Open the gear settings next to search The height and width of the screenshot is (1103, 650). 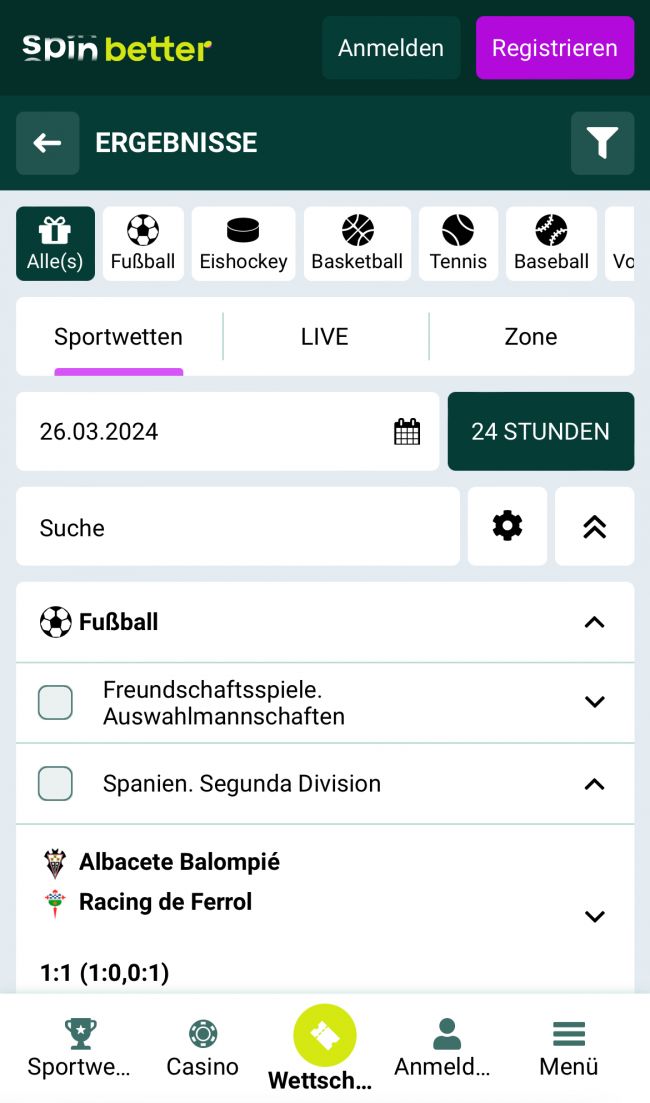pyautogui.click(x=507, y=526)
